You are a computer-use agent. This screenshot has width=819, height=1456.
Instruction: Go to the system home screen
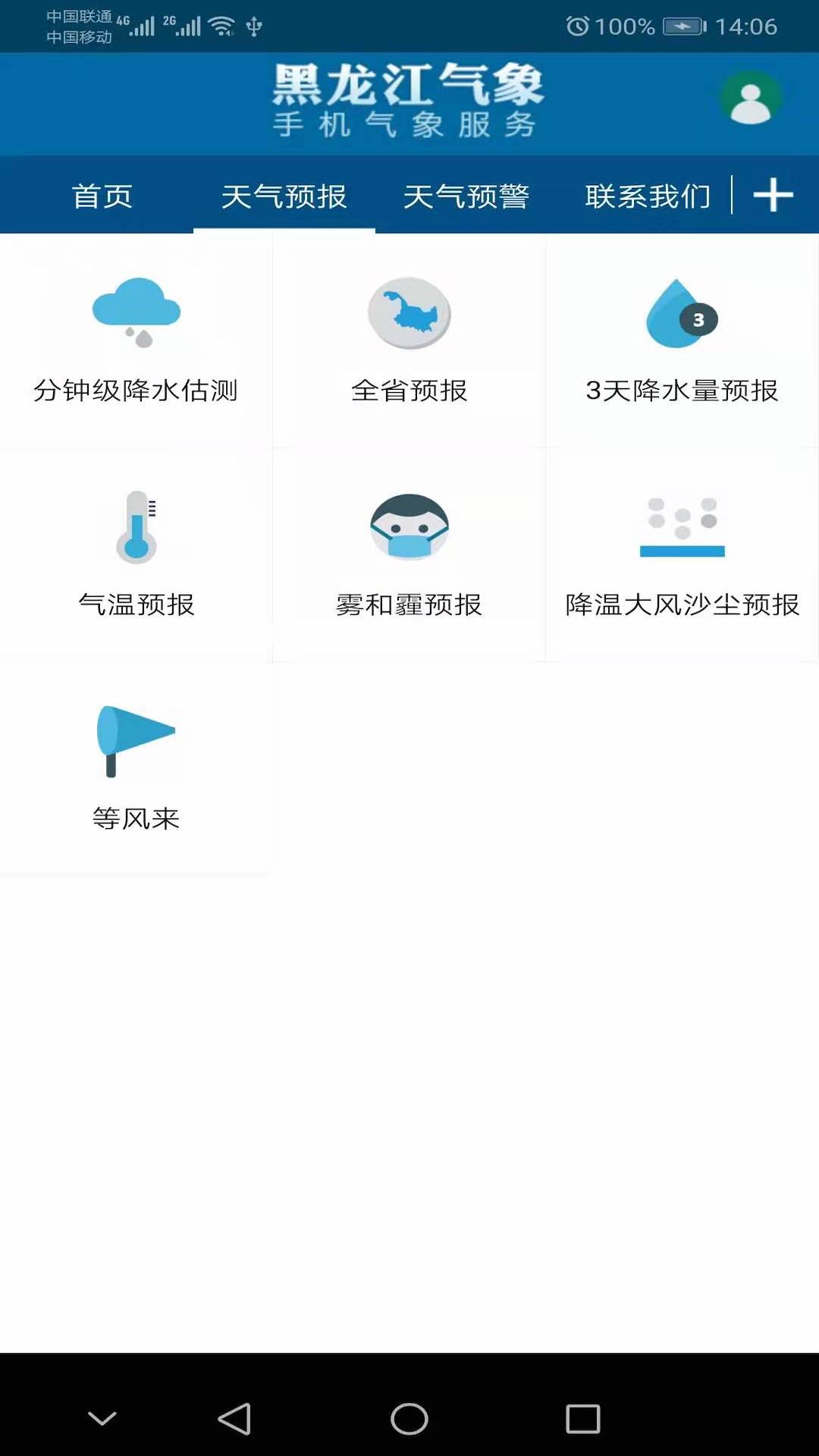(x=409, y=1419)
